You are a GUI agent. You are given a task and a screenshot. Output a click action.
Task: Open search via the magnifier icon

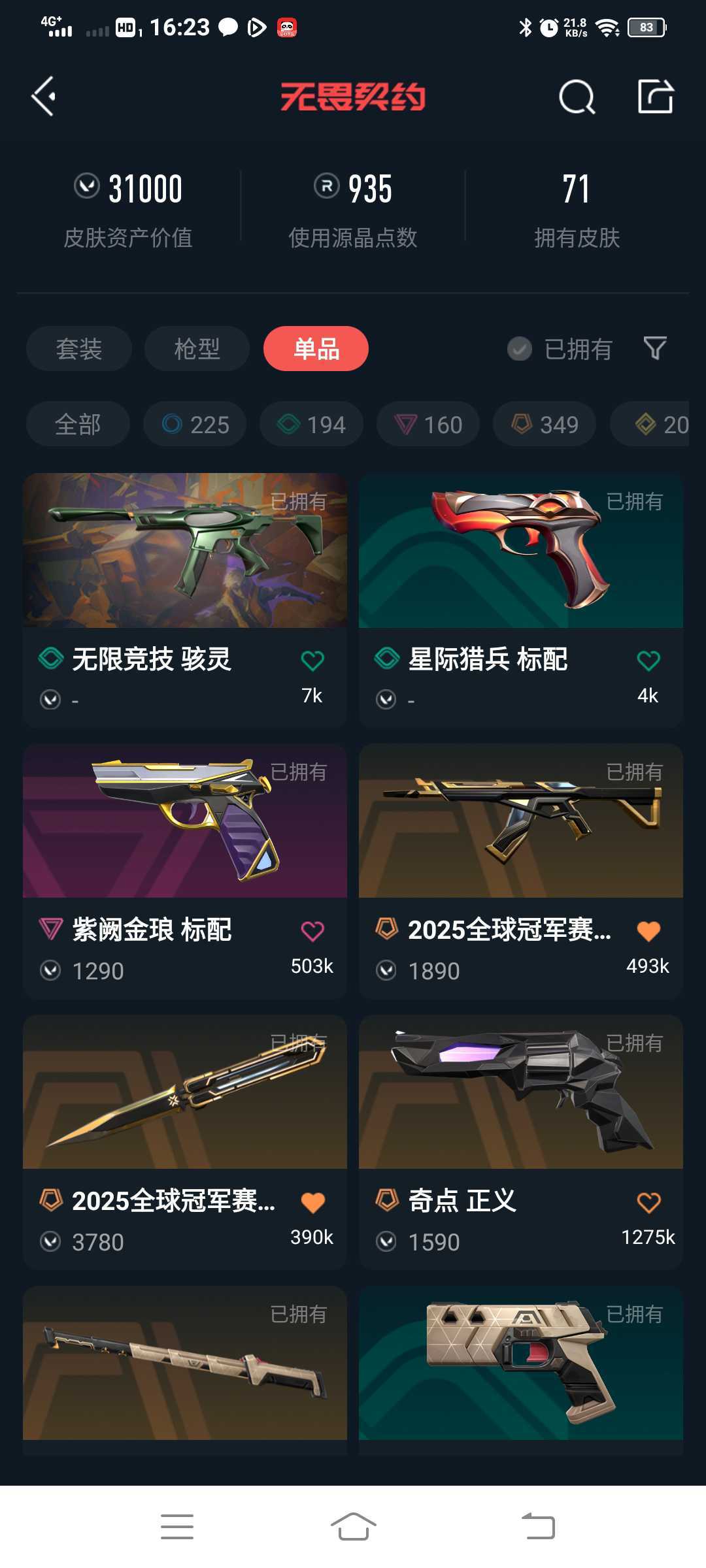[x=577, y=98]
